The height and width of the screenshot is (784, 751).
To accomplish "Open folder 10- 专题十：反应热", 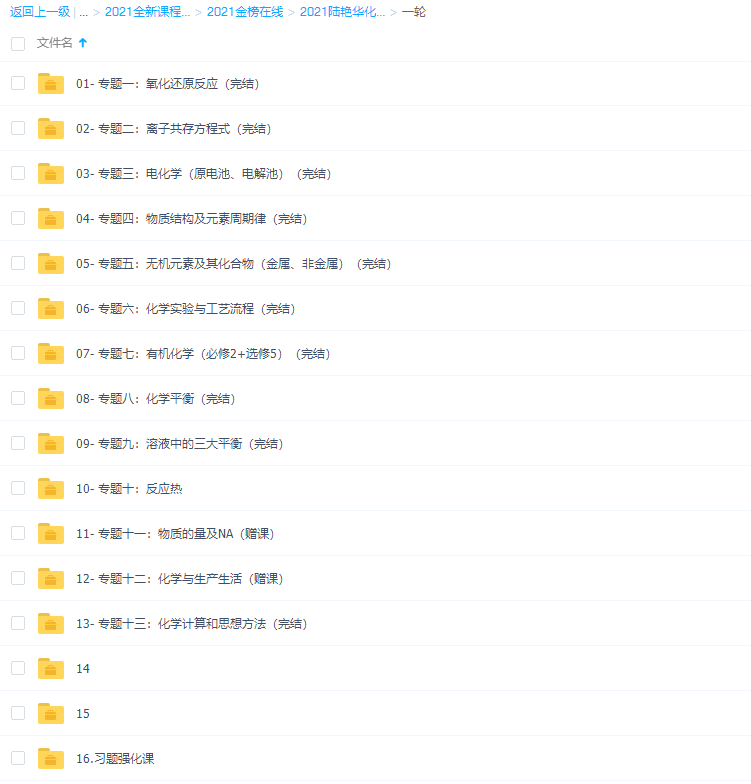I will pyautogui.click(x=129, y=488).
